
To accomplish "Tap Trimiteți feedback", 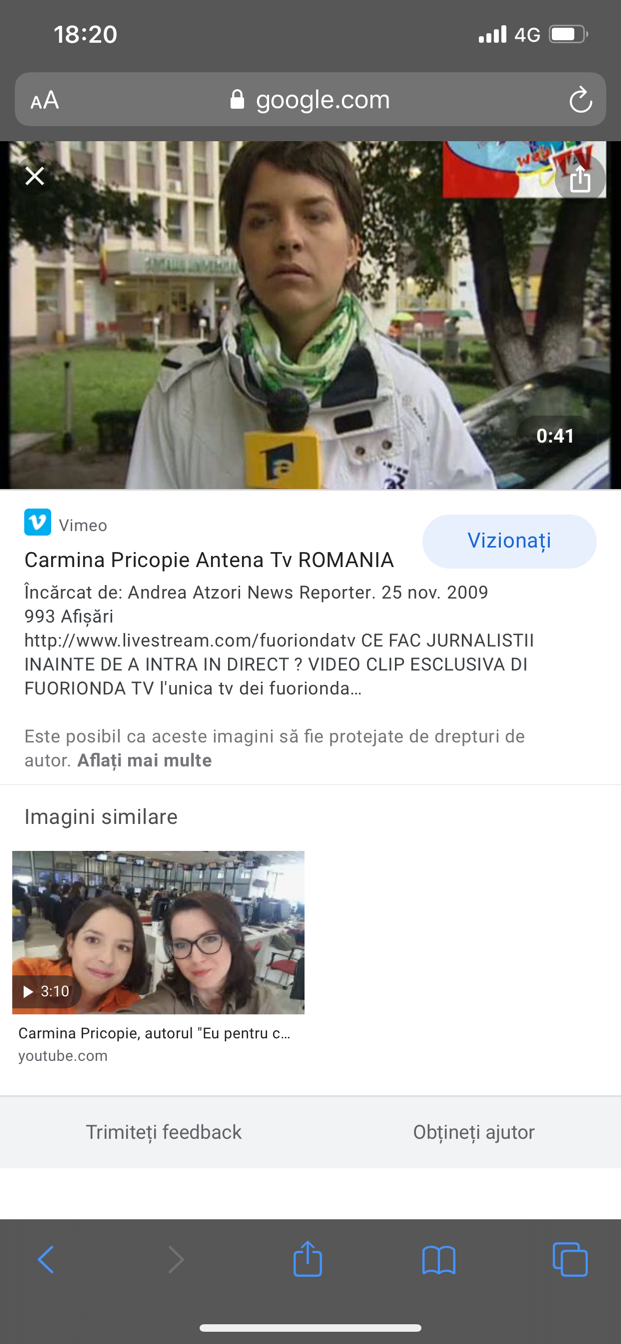I will pyautogui.click(x=164, y=1132).
